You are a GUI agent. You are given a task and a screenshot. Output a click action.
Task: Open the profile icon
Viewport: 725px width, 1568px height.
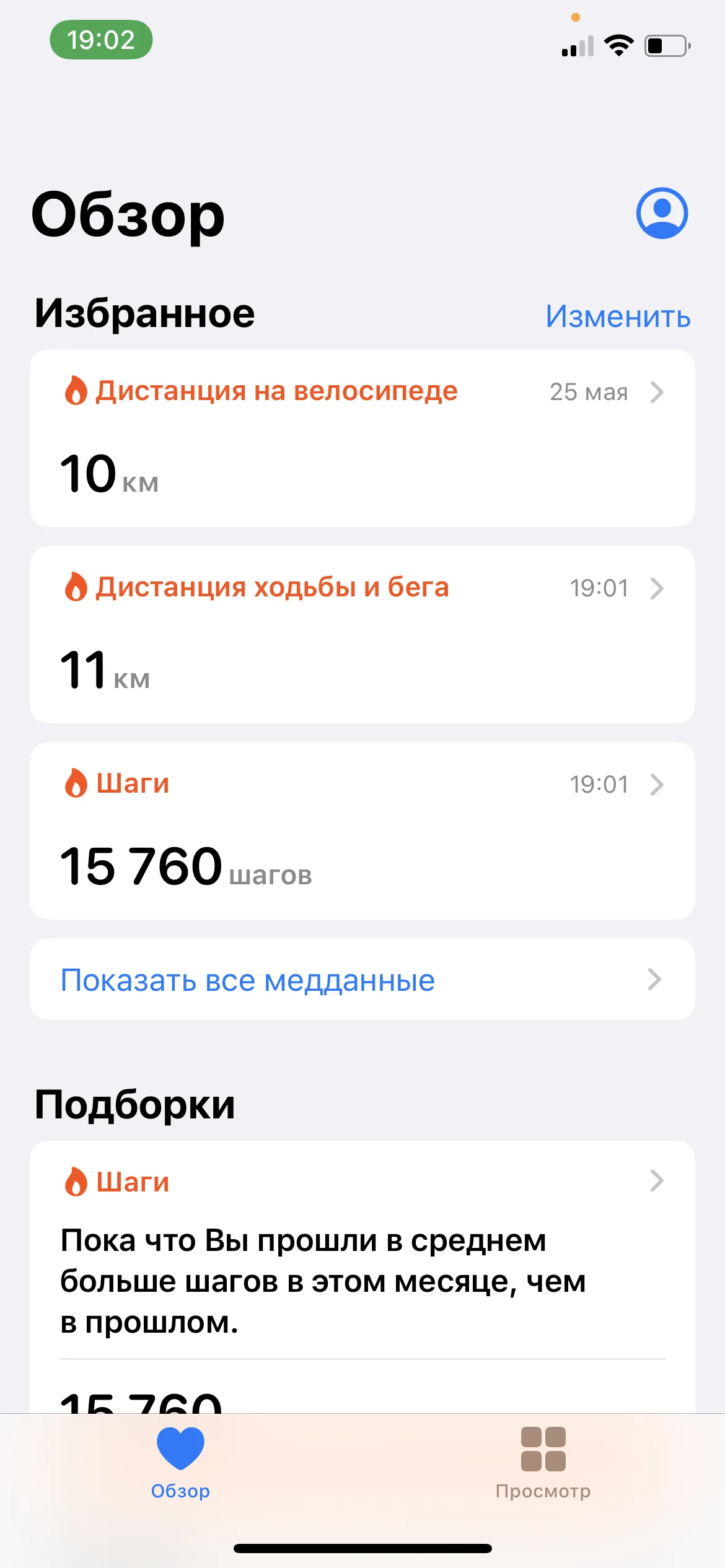(x=662, y=213)
